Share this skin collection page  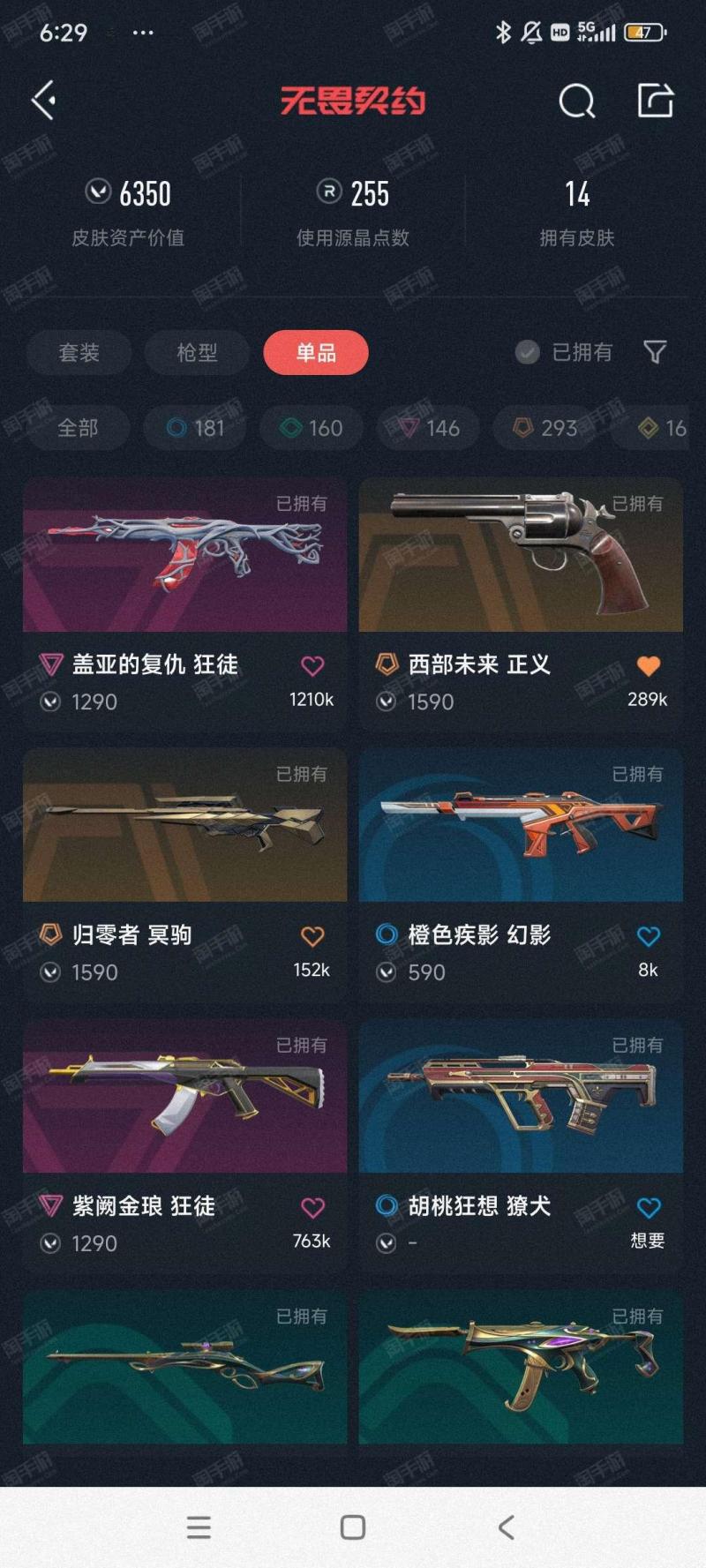[656, 101]
